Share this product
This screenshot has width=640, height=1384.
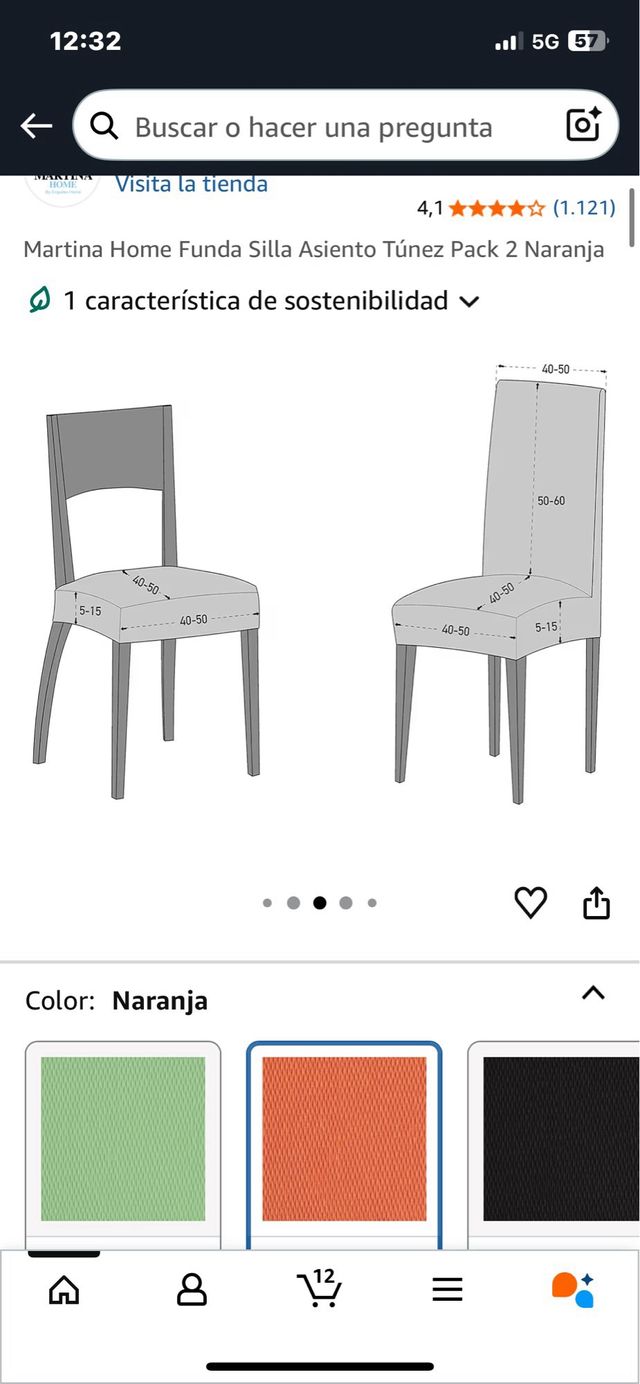click(x=596, y=903)
